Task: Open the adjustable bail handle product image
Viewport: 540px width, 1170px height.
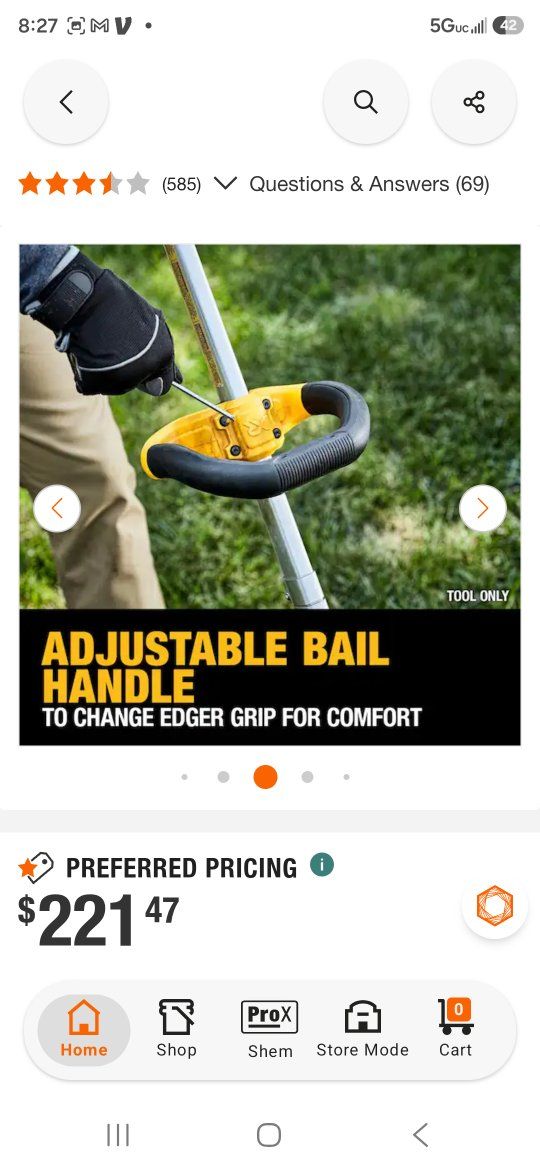Action: [270, 495]
